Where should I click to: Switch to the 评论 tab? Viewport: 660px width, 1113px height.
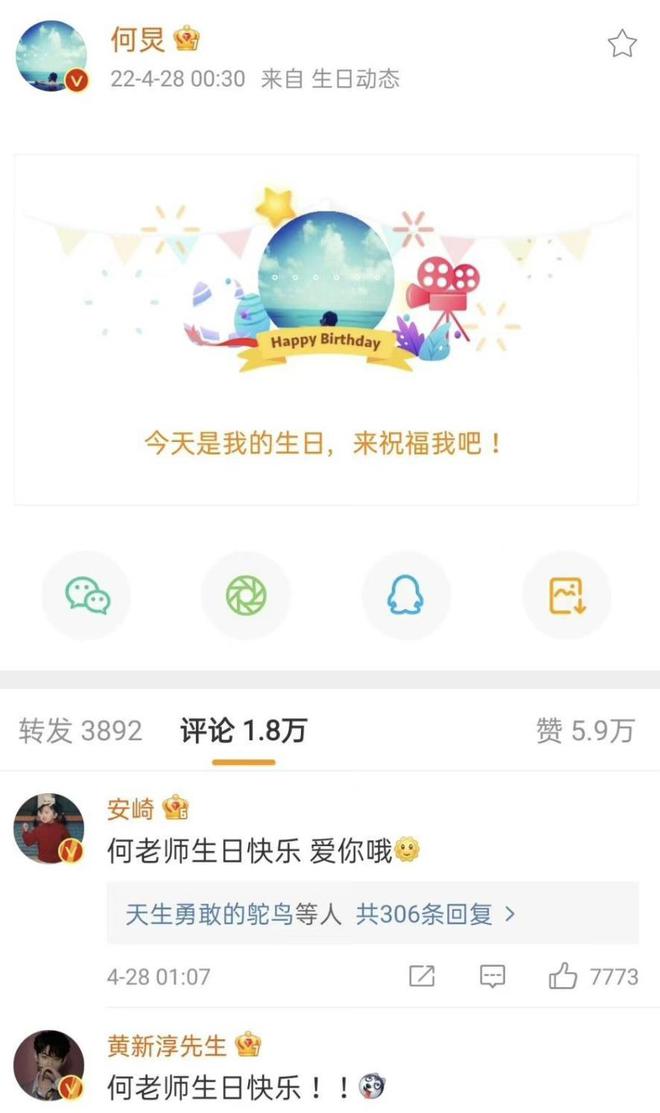click(x=243, y=731)
